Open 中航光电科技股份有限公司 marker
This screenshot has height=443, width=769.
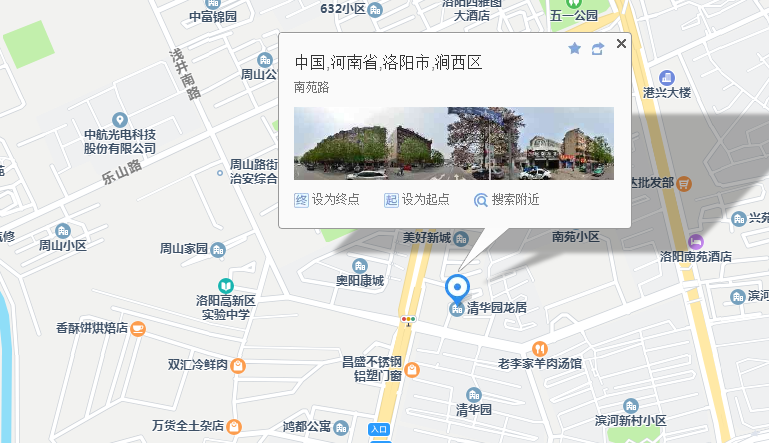pyautogui.click(x=119, y=121)
